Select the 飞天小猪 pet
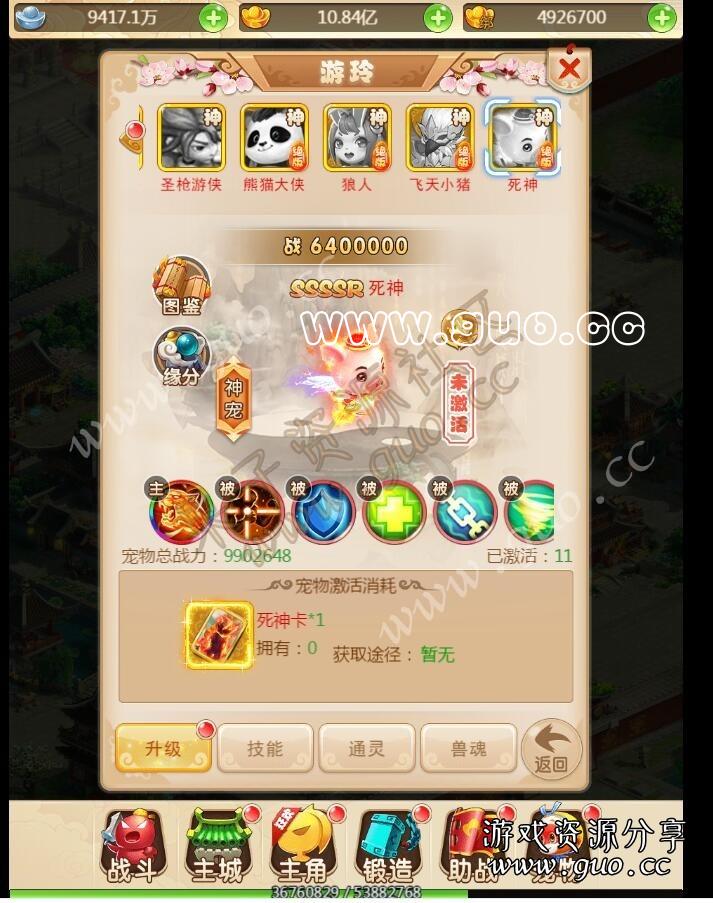 coord(440,139)
